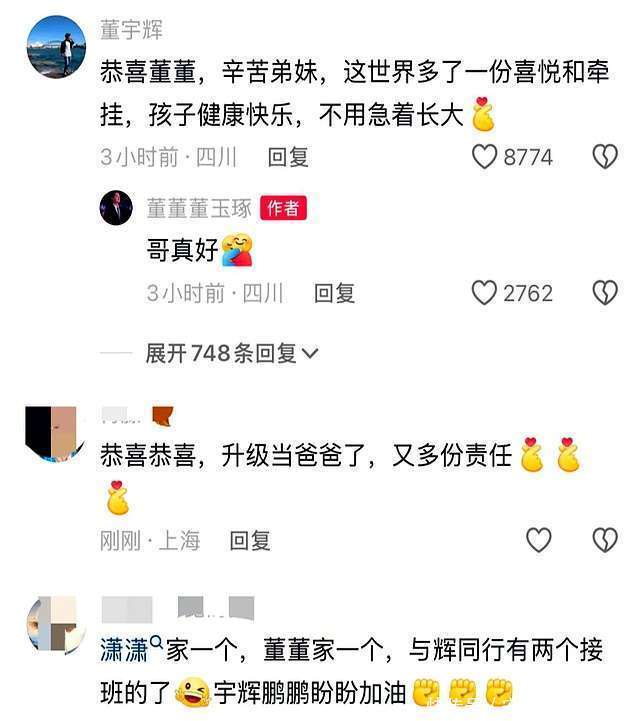Viewport: 640px width, 721px height.
Task: Like the comment from 上海
Action: pyautogui.click(x=539, y=541)
